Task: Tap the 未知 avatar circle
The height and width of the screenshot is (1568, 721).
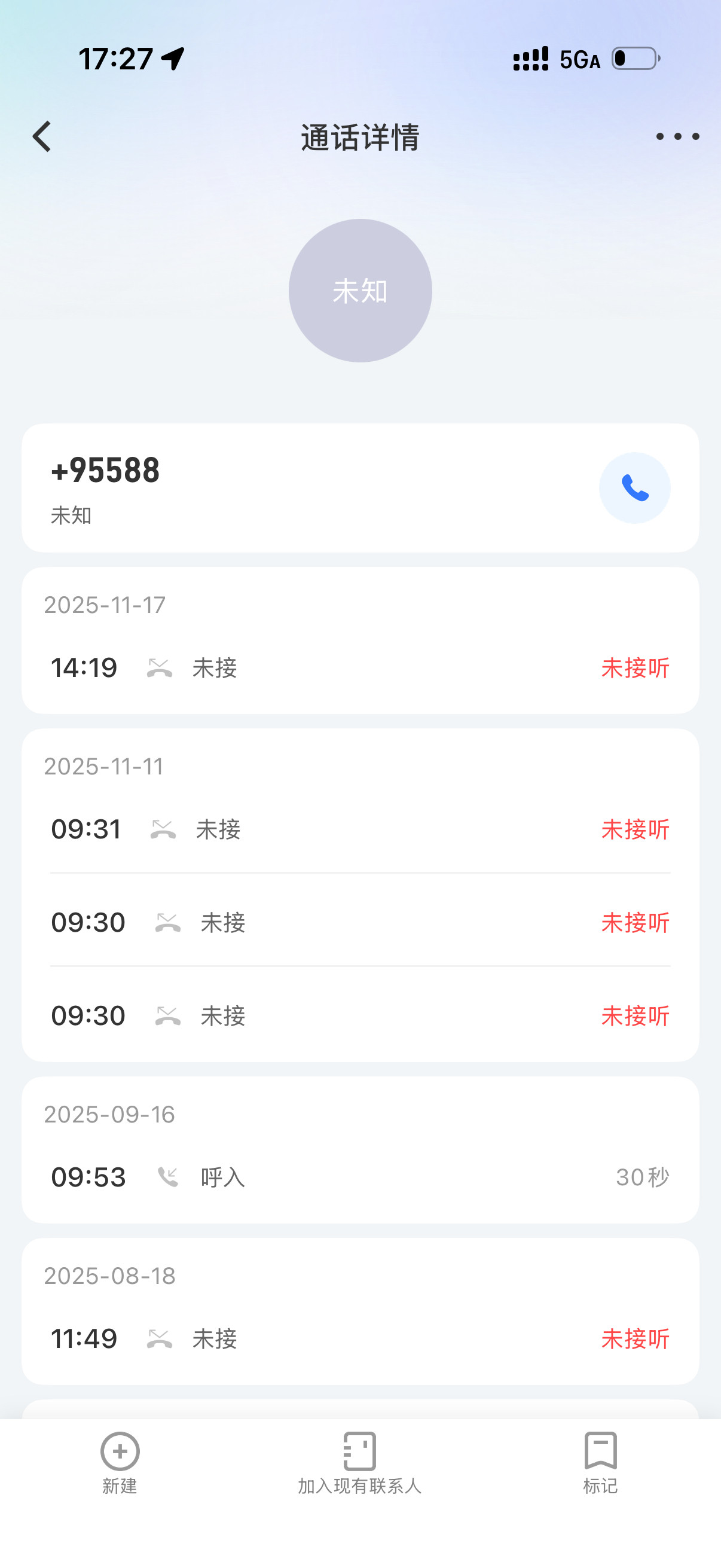Action: tap(359, 291)
